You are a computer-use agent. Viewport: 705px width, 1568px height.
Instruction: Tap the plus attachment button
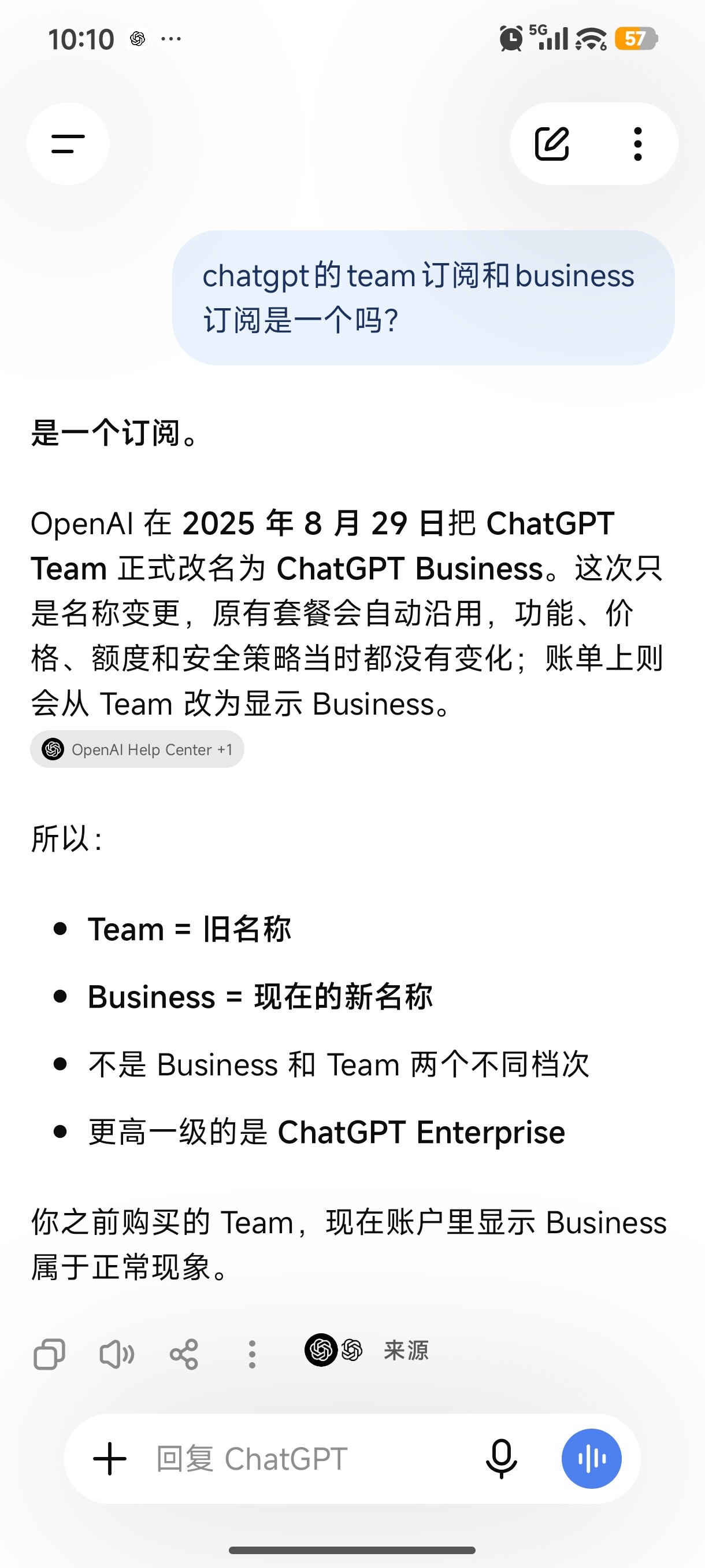click(x=109, y=1459)
